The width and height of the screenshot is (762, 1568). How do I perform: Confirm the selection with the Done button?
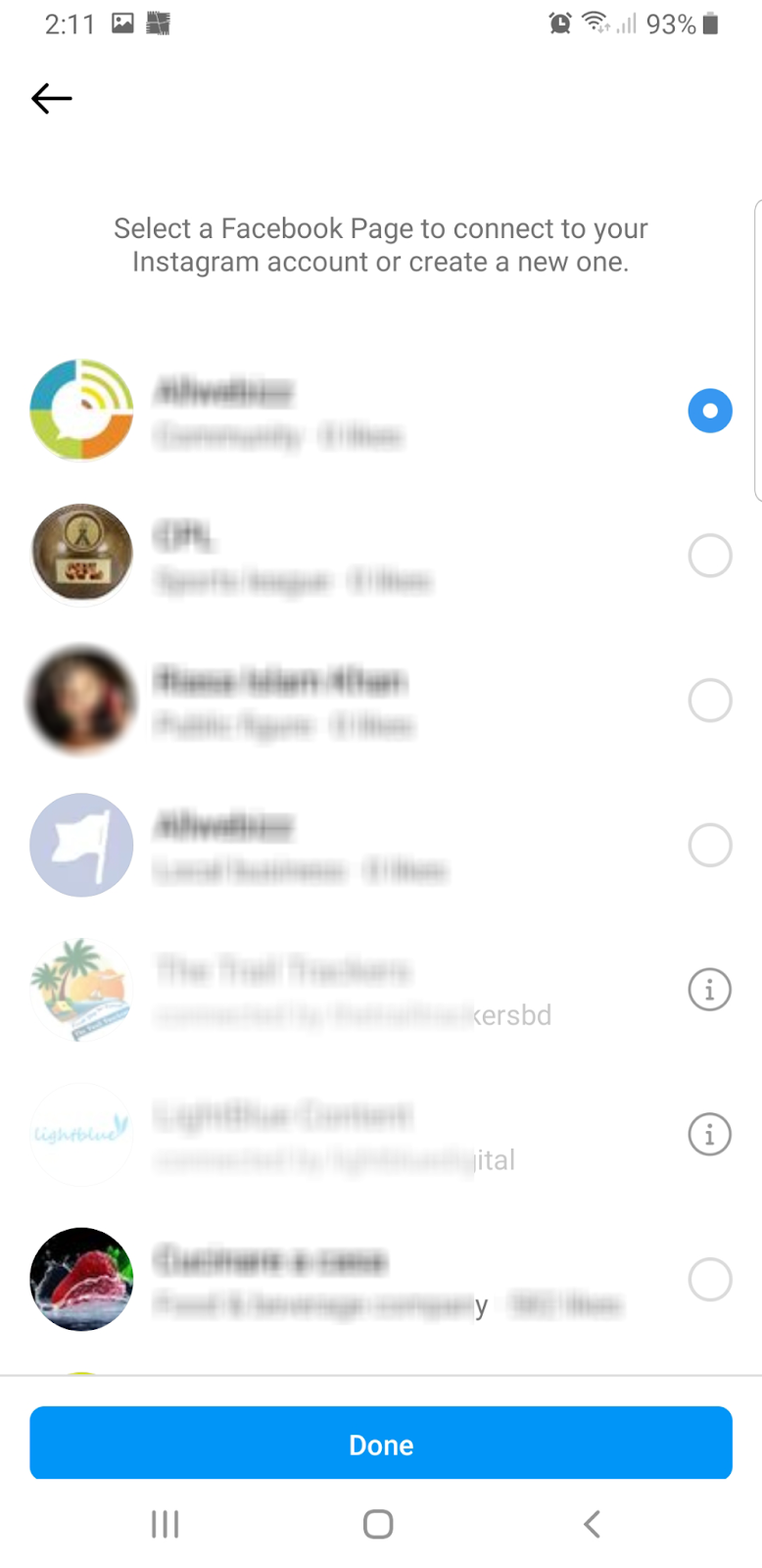tap(381, 1444)
